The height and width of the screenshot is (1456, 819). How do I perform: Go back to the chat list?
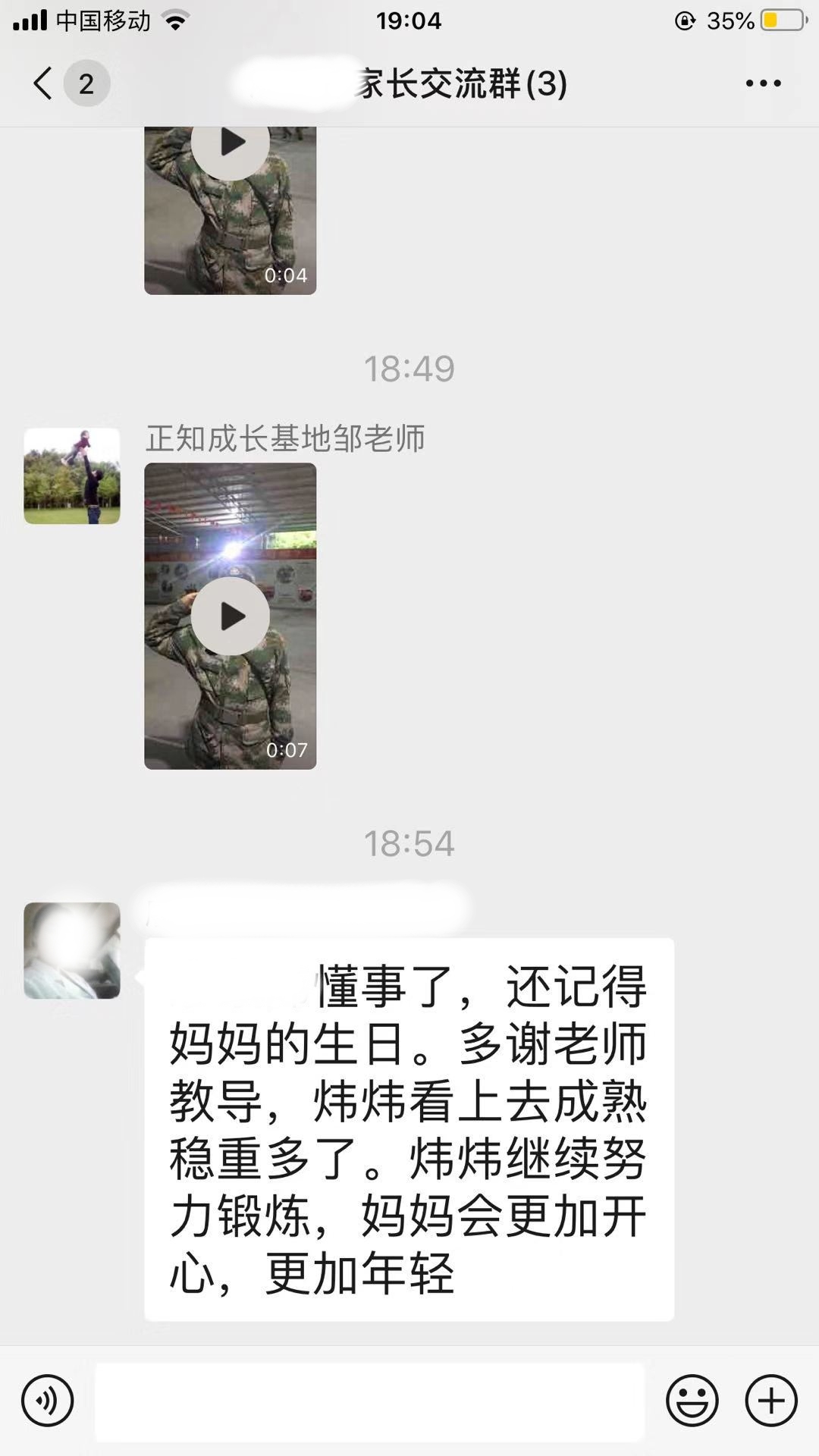pos(43,83)
